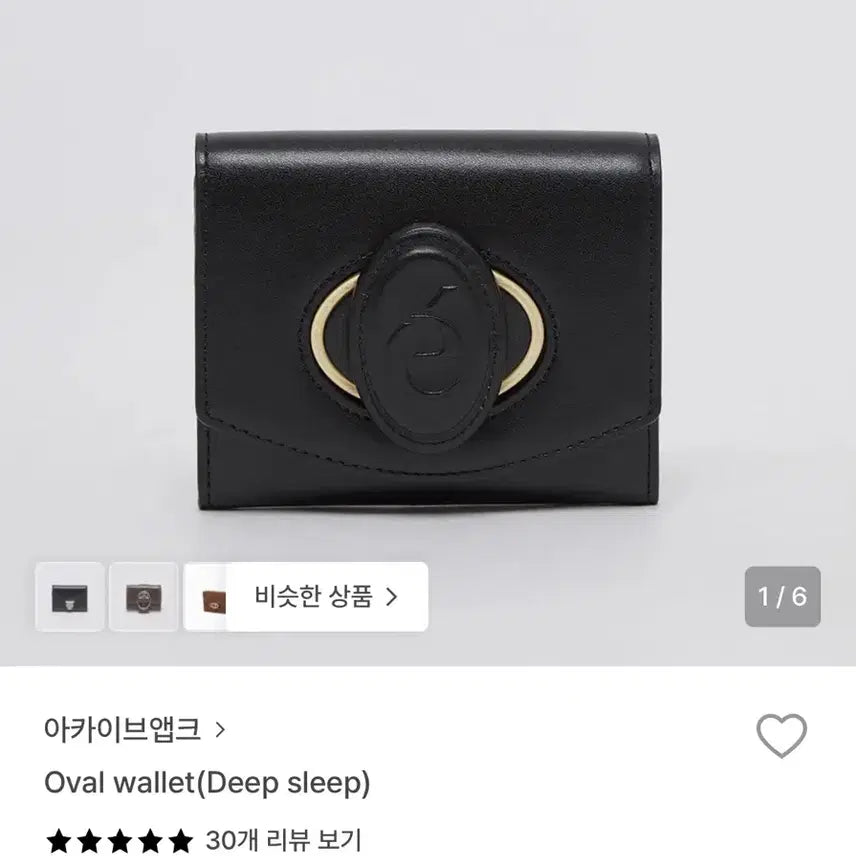
Task: View the 30개 리뷰 보기 reviews
Action: 283,839
